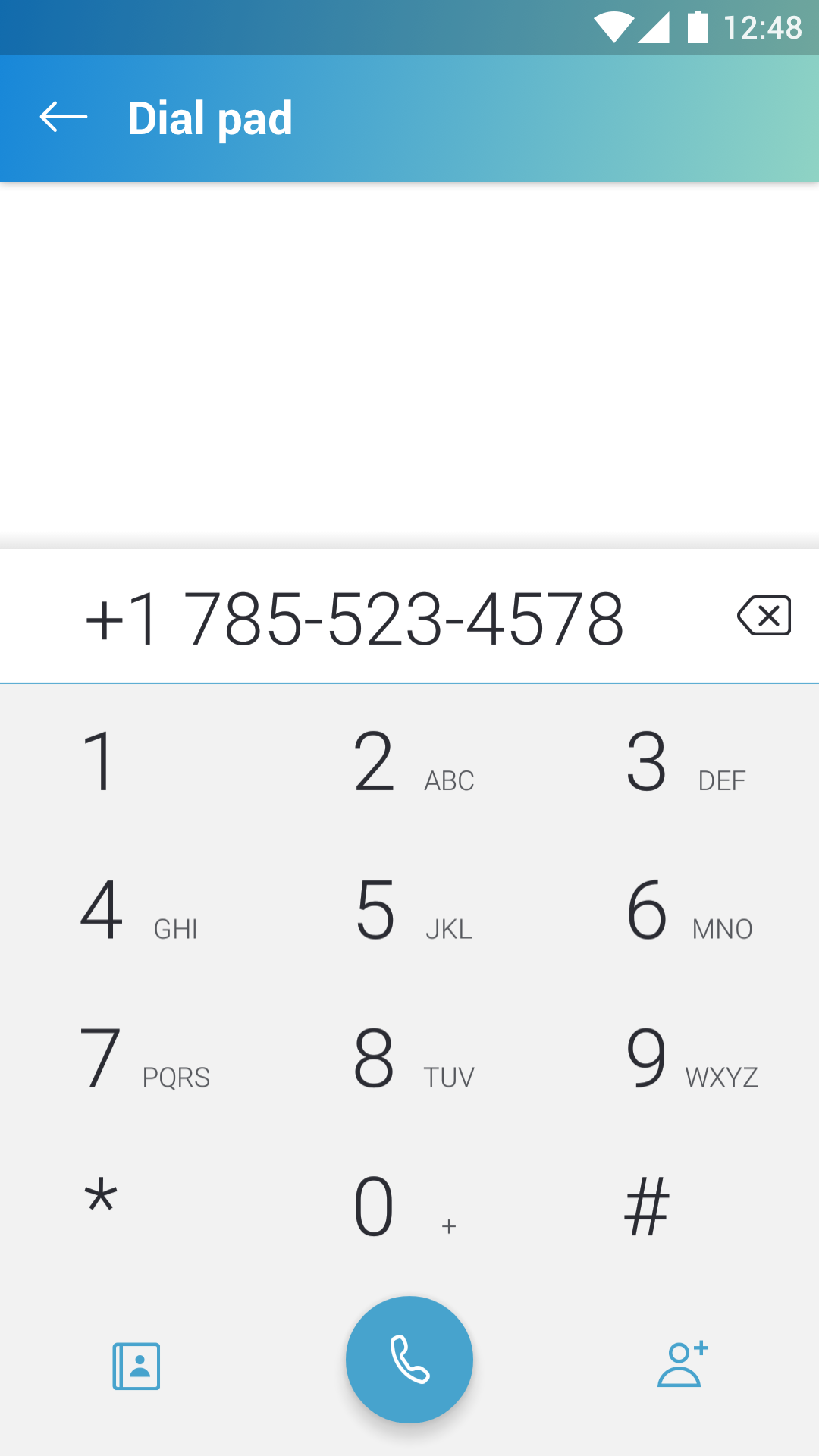Call the entered number
Viewport: 819px width, 1456px height.
tap(409, 1360)
